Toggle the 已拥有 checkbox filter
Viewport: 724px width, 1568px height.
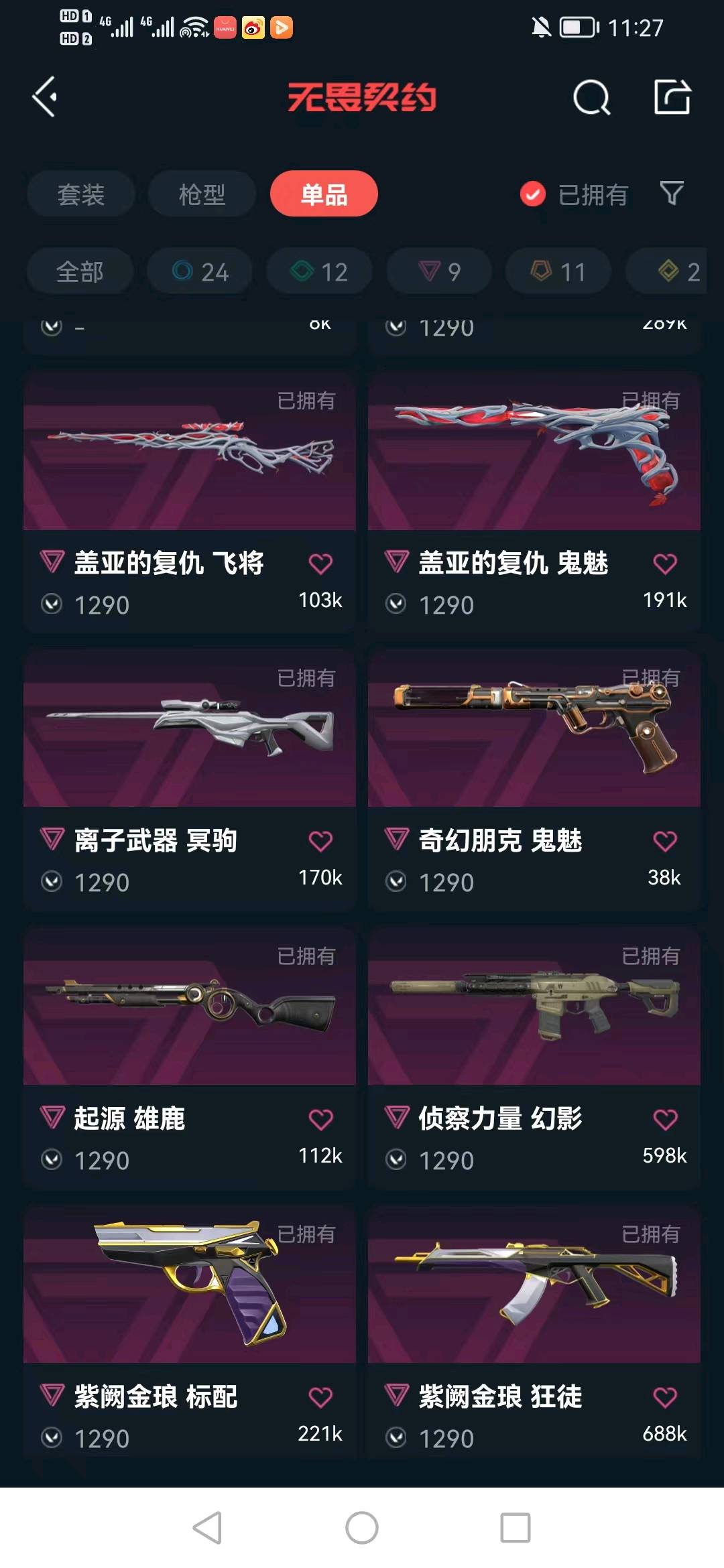click(533, 194)
